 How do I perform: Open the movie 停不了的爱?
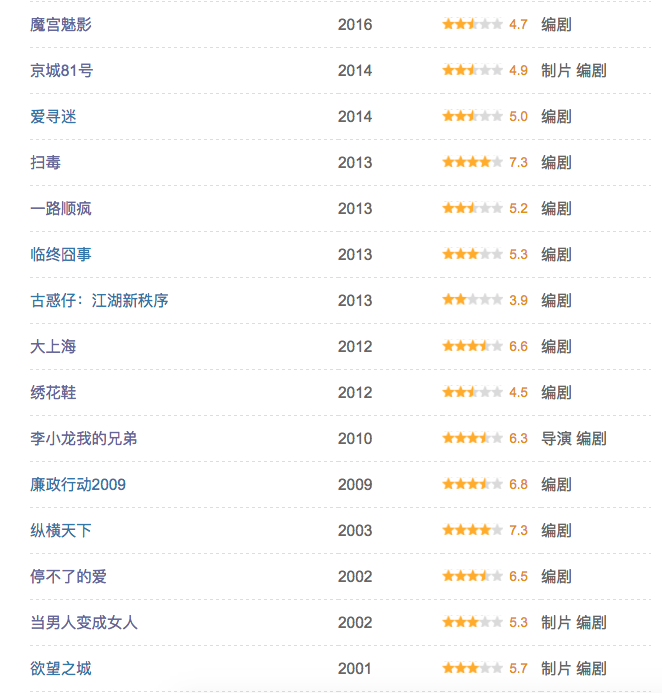68,576
